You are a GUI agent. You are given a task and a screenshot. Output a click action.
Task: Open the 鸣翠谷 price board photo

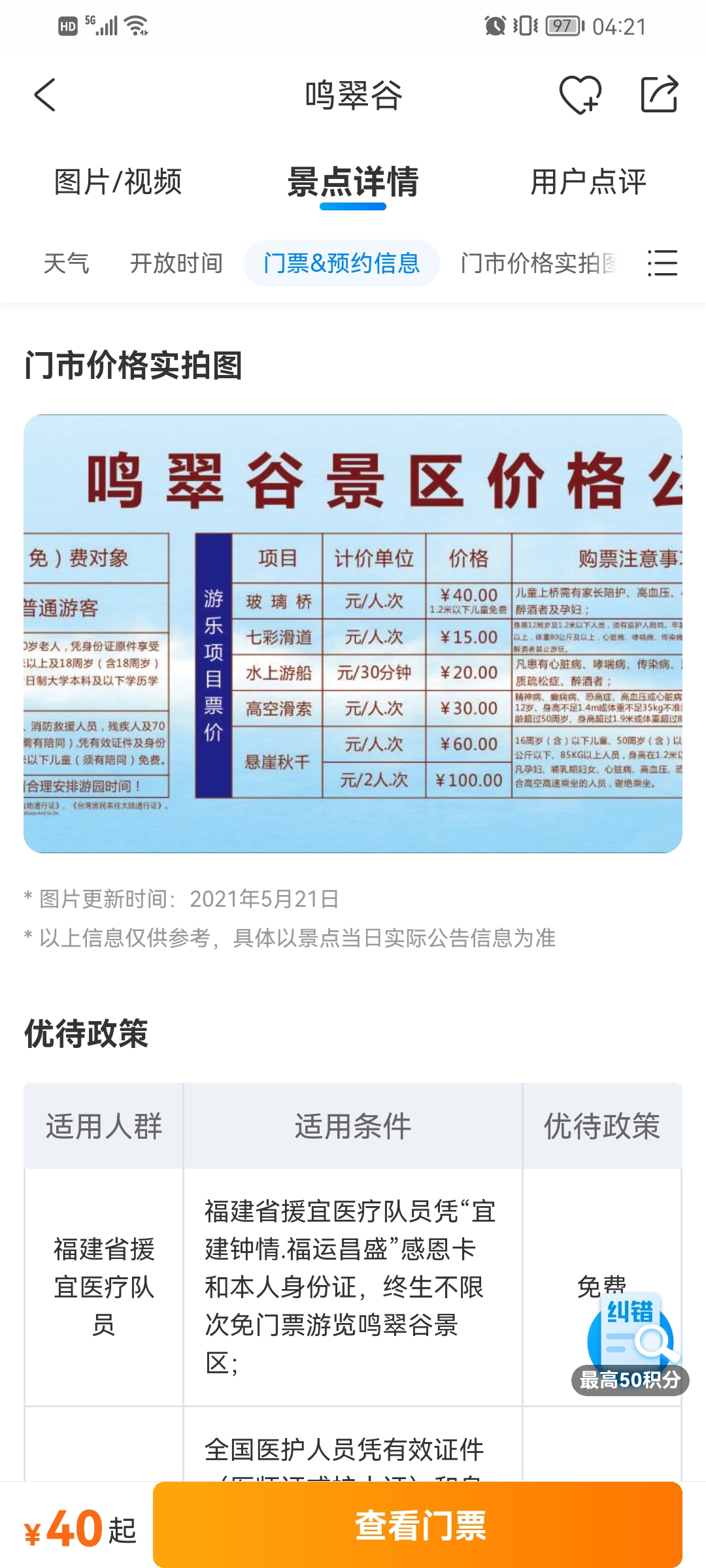[353, 633]
